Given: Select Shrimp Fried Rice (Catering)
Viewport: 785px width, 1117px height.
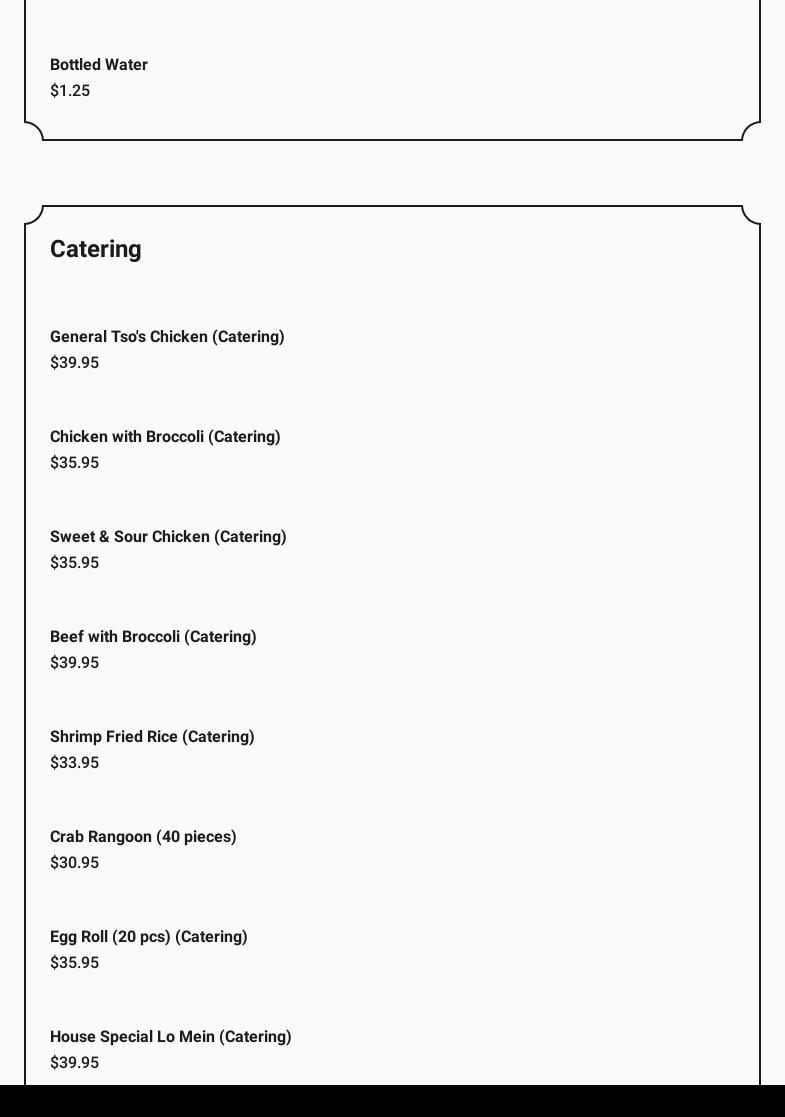Looking at the screenshot, I should [152, 737].
